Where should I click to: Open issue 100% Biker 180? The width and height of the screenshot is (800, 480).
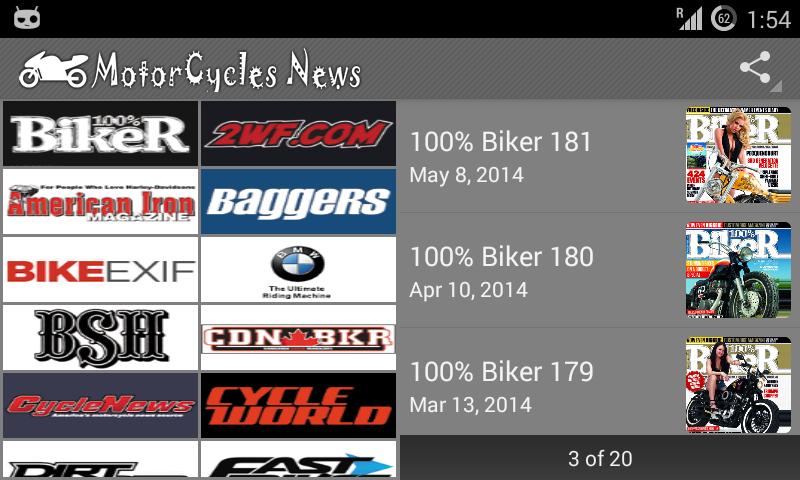pos(540,271)
